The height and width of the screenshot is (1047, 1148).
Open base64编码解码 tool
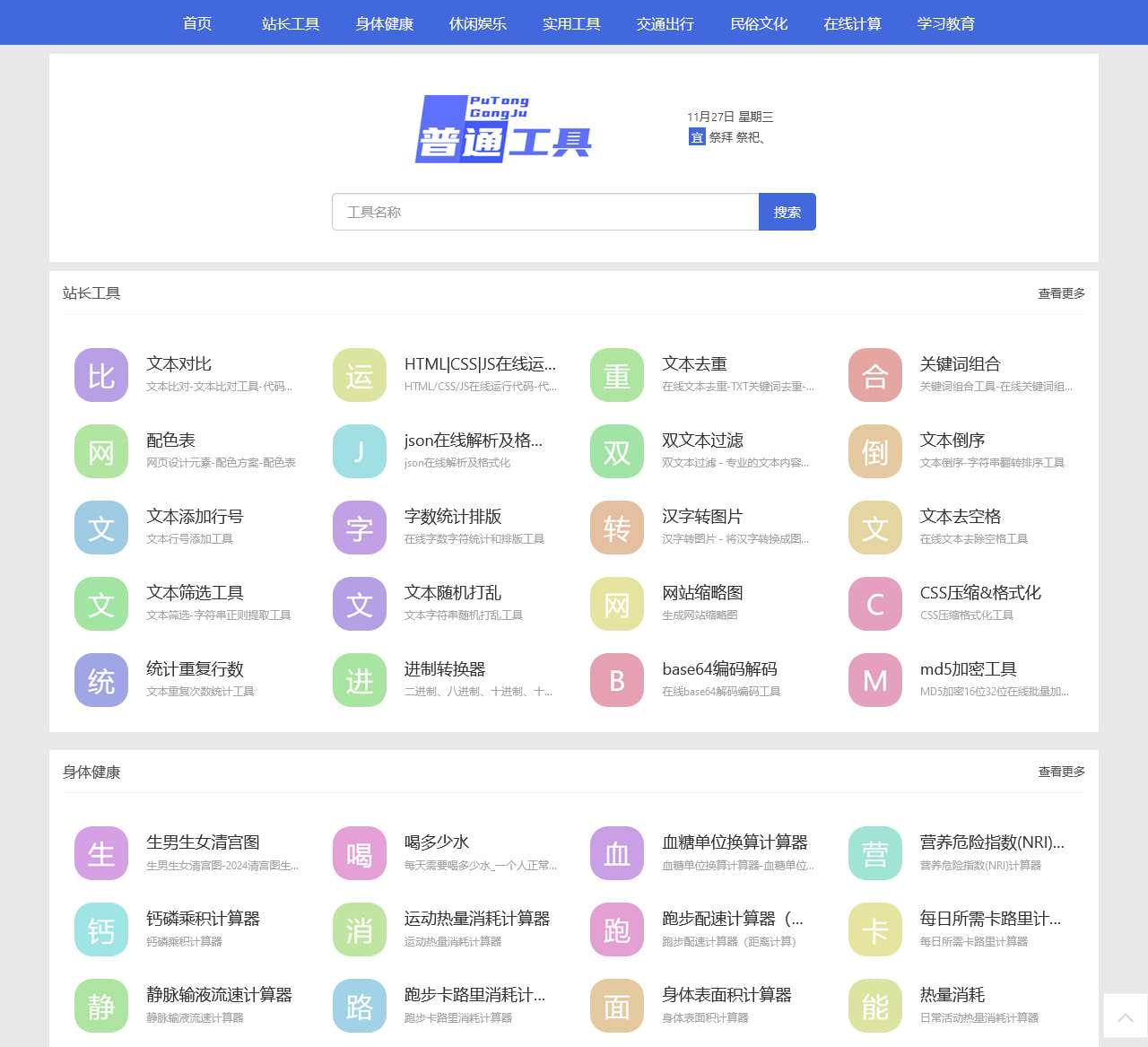tap(719, 669)
